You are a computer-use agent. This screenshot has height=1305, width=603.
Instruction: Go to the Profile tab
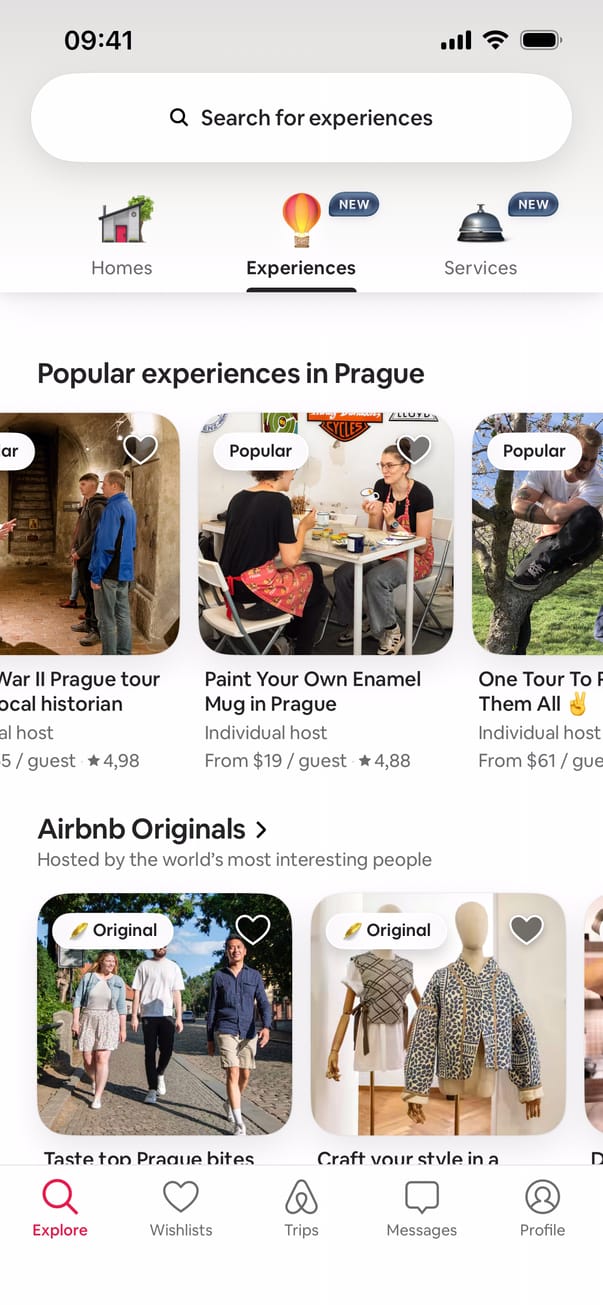542,1208
